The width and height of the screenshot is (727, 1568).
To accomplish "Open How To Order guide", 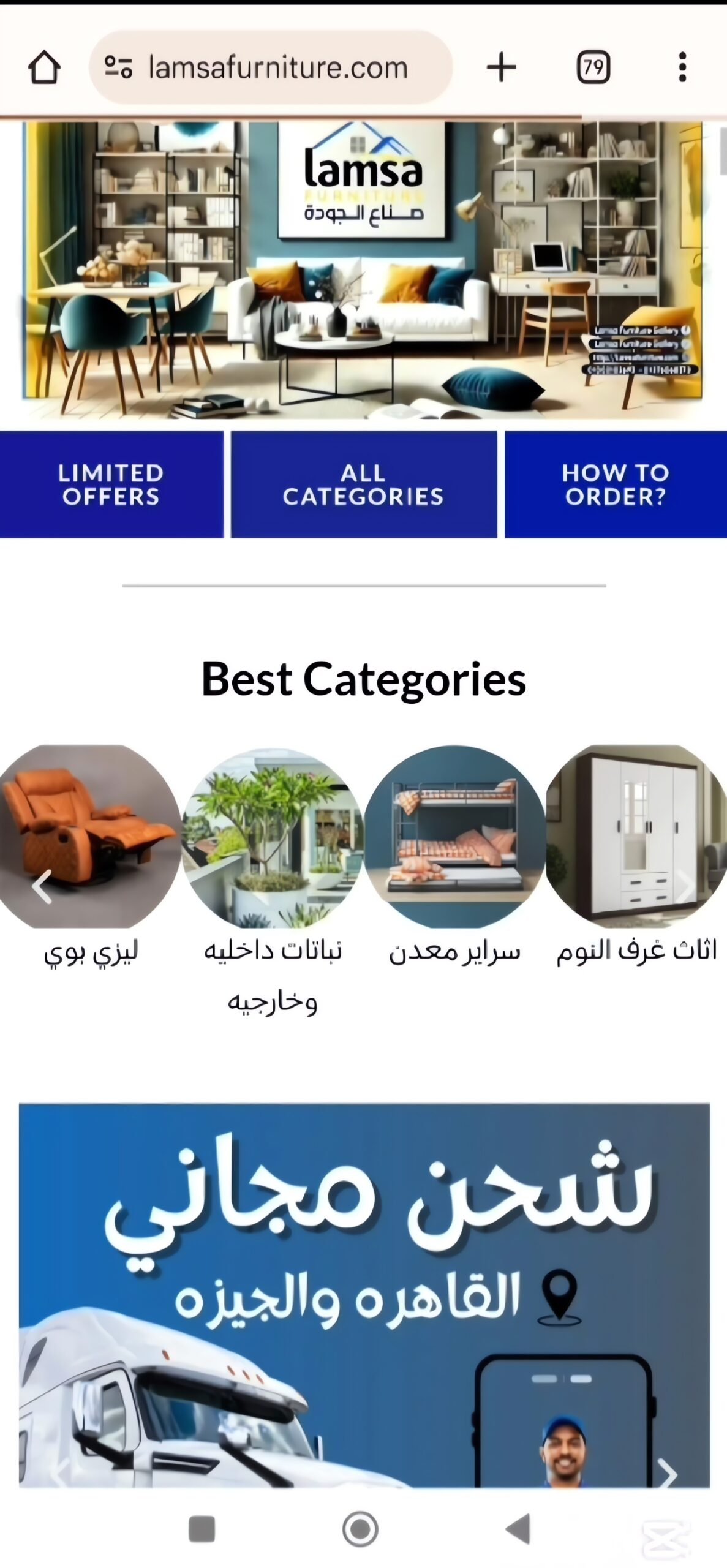I will 616,484.
